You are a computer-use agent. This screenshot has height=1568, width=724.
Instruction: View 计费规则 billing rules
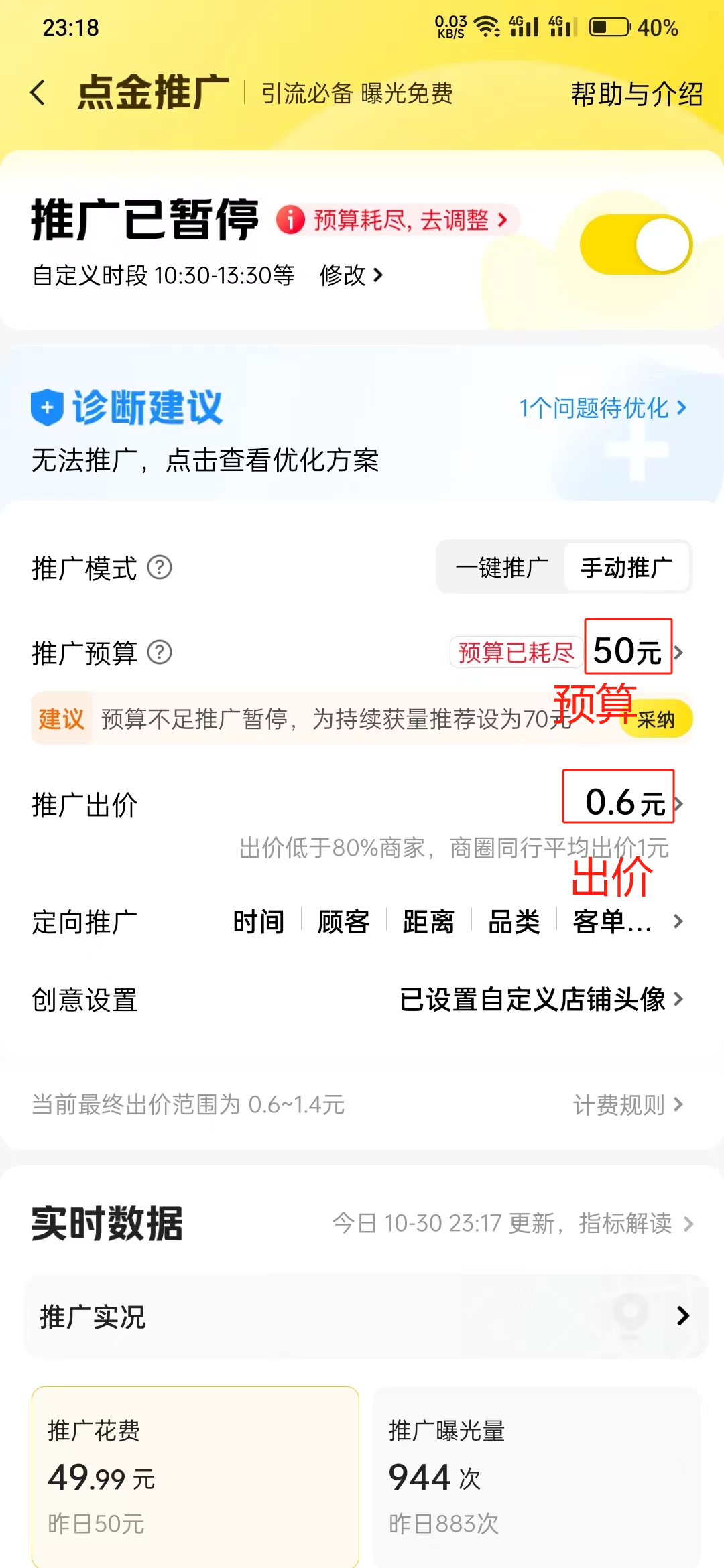click(627, 1104)
